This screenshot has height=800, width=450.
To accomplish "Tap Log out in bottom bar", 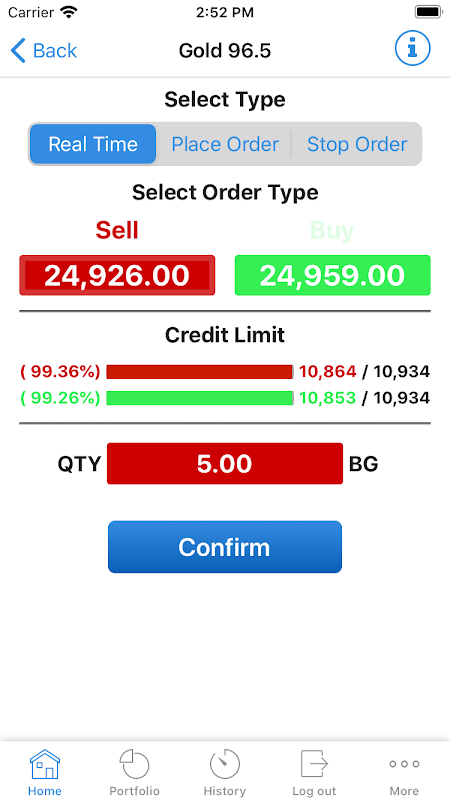I will (314, 772).
